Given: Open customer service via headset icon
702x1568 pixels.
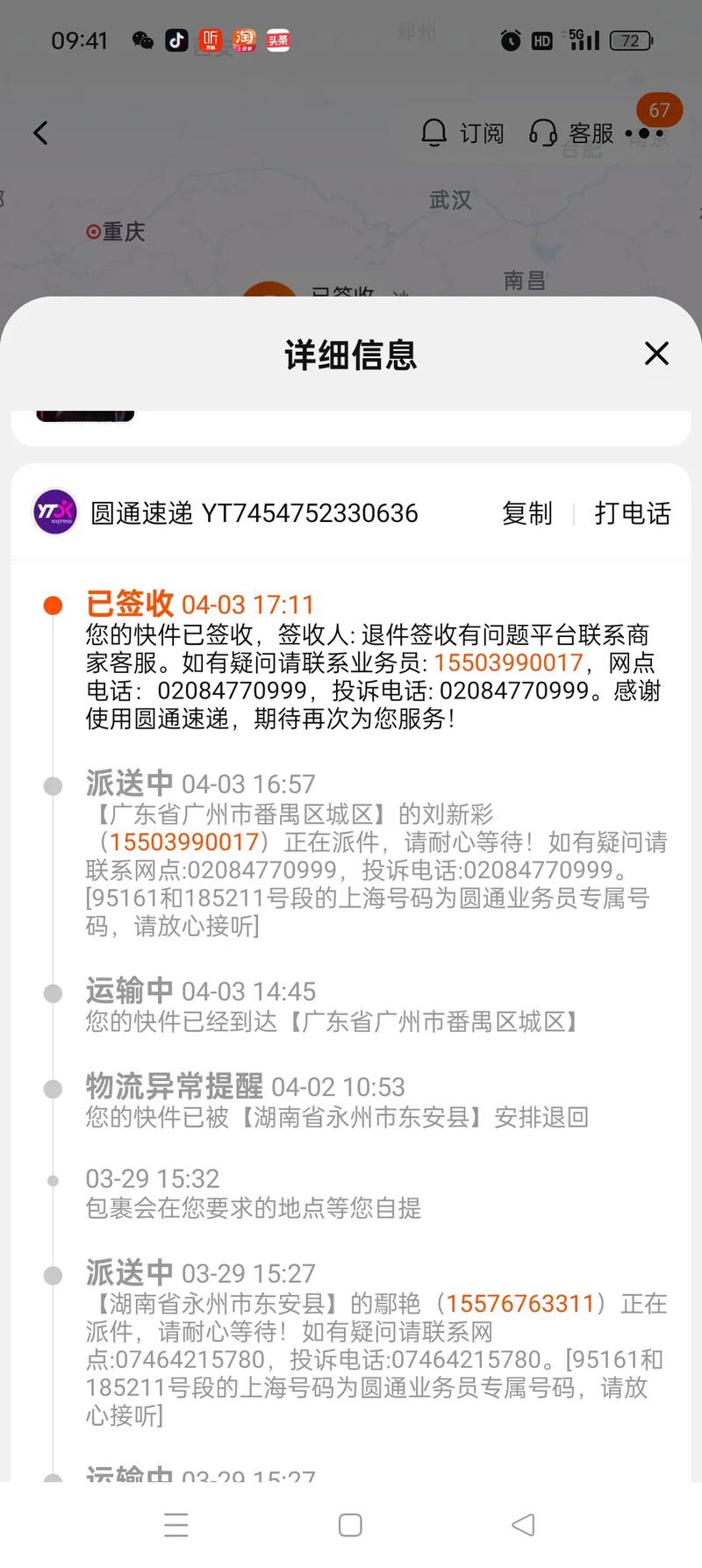Looking at the screenshot, I should tap(544, 132).
